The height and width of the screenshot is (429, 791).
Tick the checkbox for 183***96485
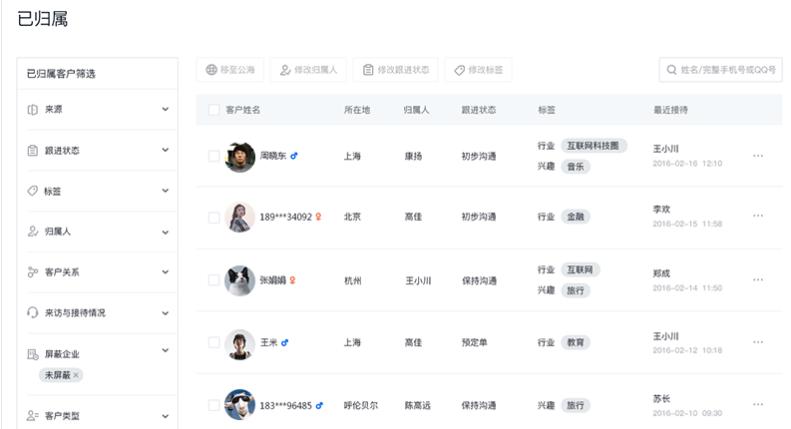click(214, 405)
